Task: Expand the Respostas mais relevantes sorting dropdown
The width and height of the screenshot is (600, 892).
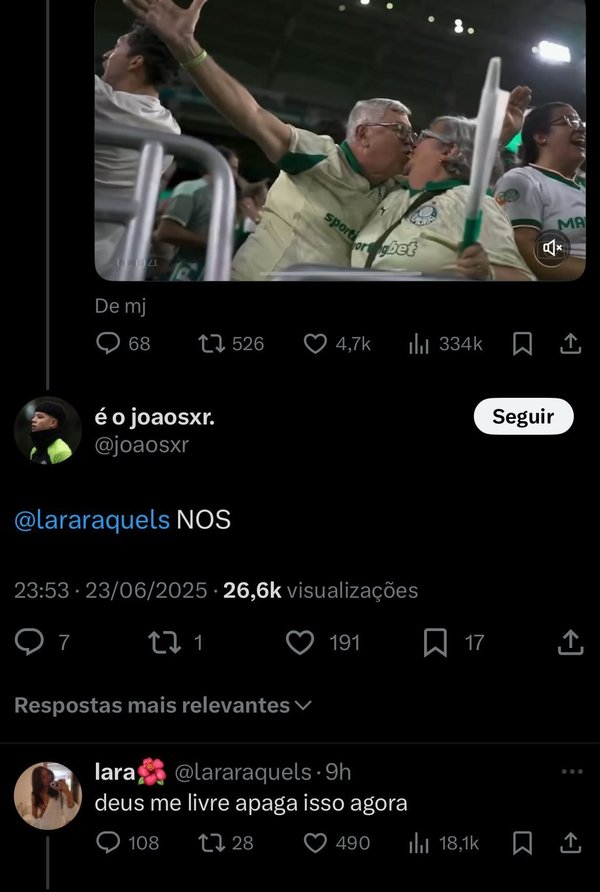Action: (163, 705)
